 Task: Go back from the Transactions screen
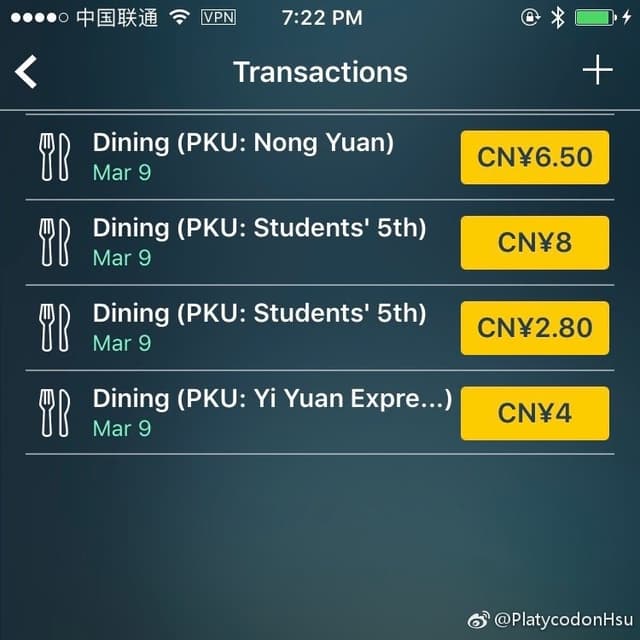click(x=27, y=72)
